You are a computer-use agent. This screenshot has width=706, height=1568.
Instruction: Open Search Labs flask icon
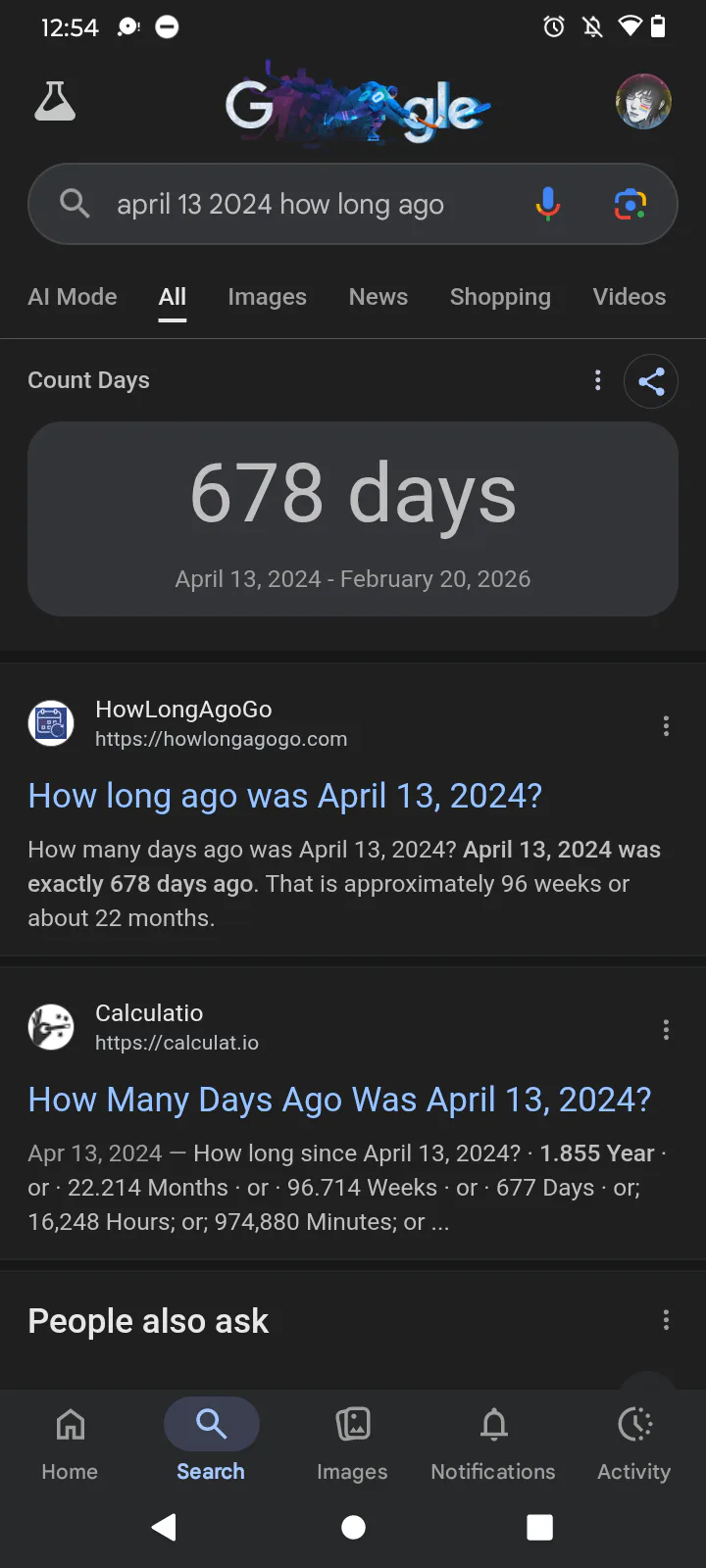pyautogui.click(x=55, y=102)
